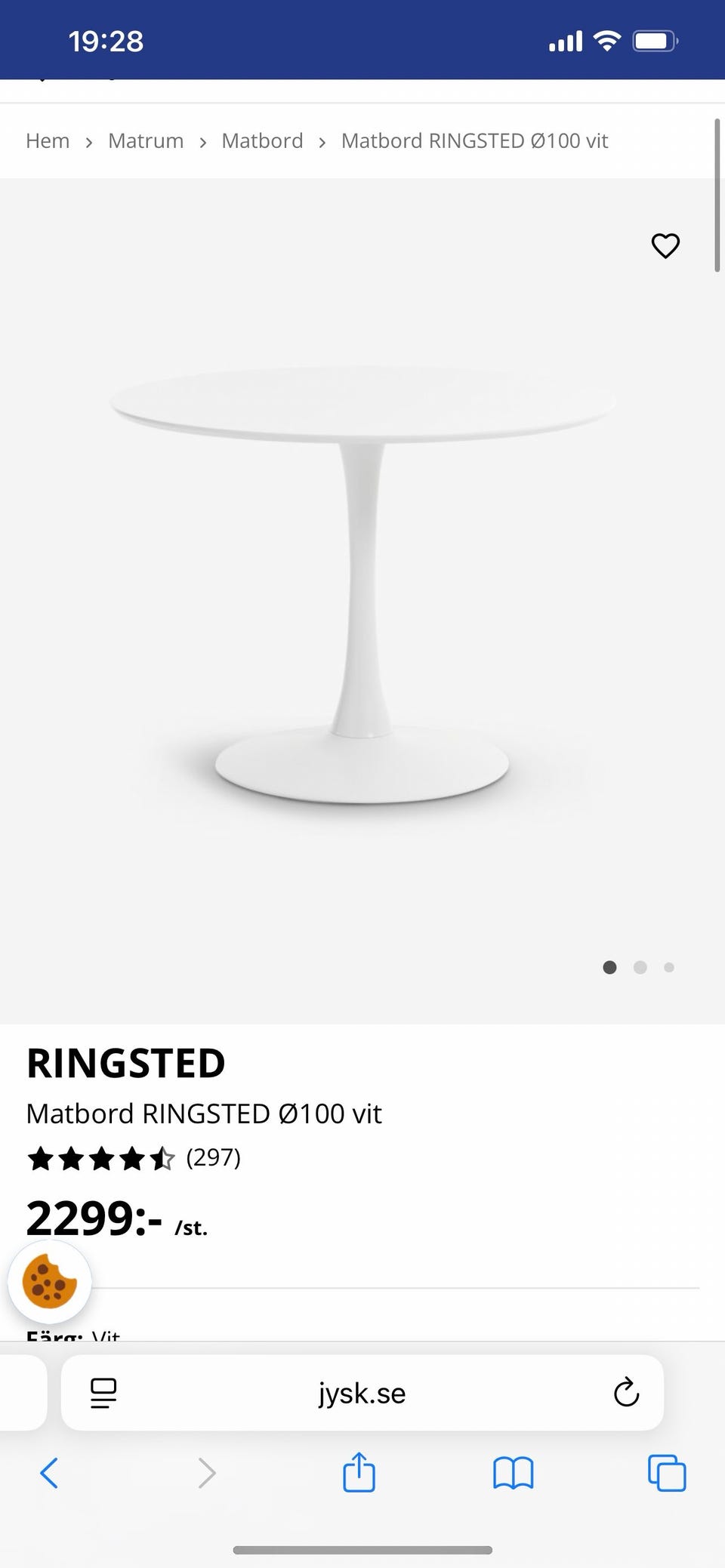Go to Hem breadcrumb link
This screenshot has height=1568, width=725.
(x=48, y=141)
